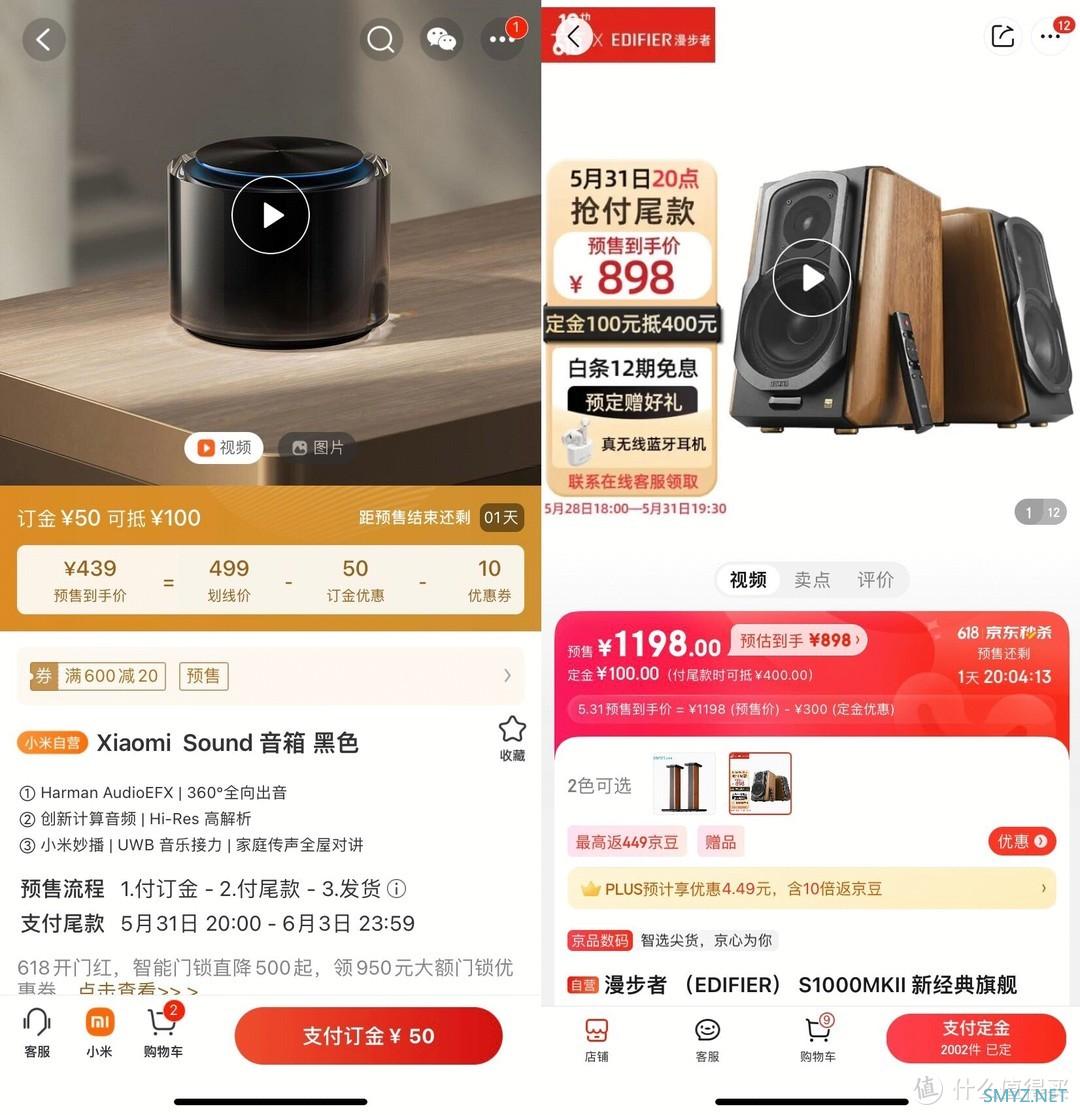This screenshot has height=1115, width=1080.
Task: Share the Xiaomi speaker via WeChat icon
Action: click(441, 40)
